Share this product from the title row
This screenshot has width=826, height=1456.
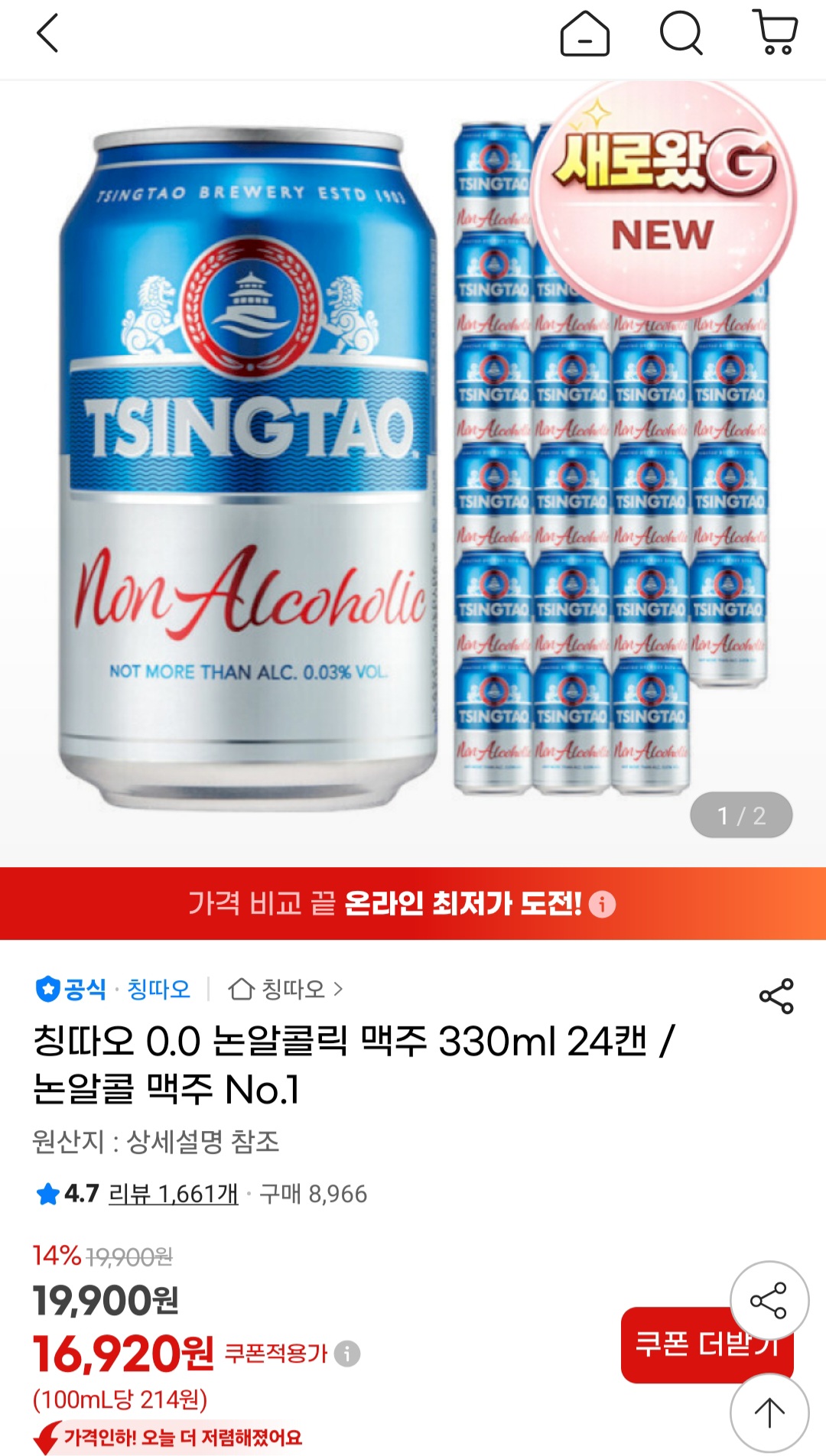(x=776, y=996)
